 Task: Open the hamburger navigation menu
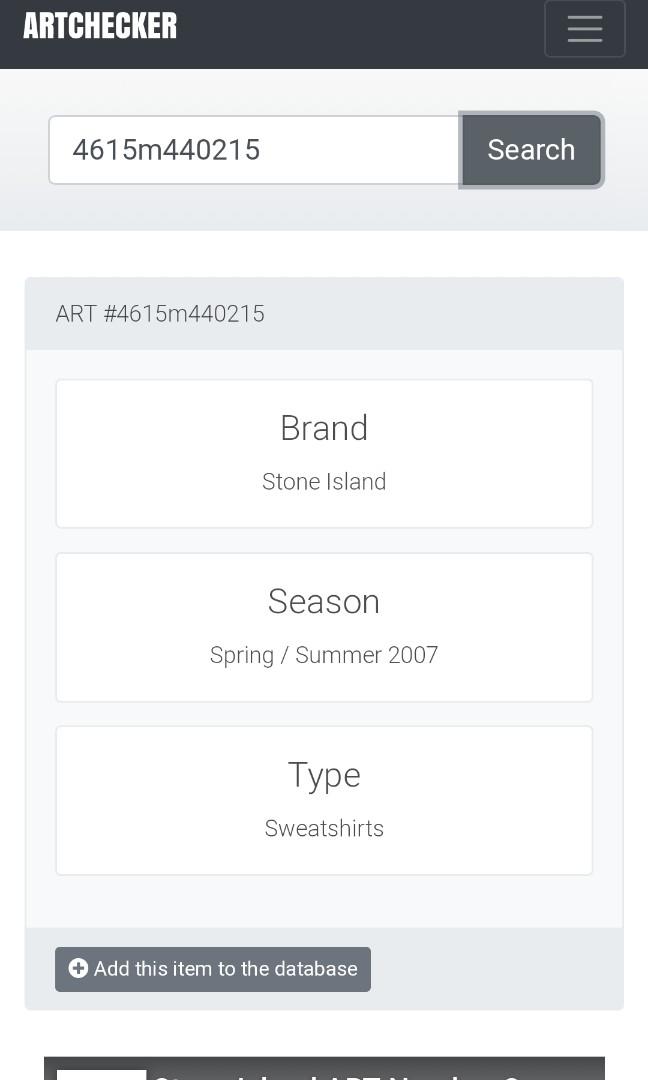(585, 28)
